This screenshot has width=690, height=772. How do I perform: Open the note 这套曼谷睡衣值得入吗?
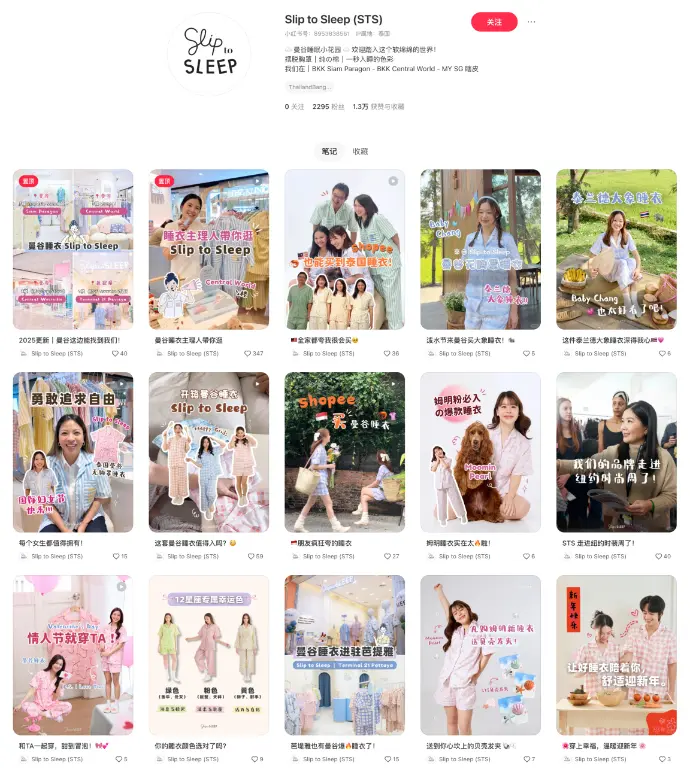(209, 452)
